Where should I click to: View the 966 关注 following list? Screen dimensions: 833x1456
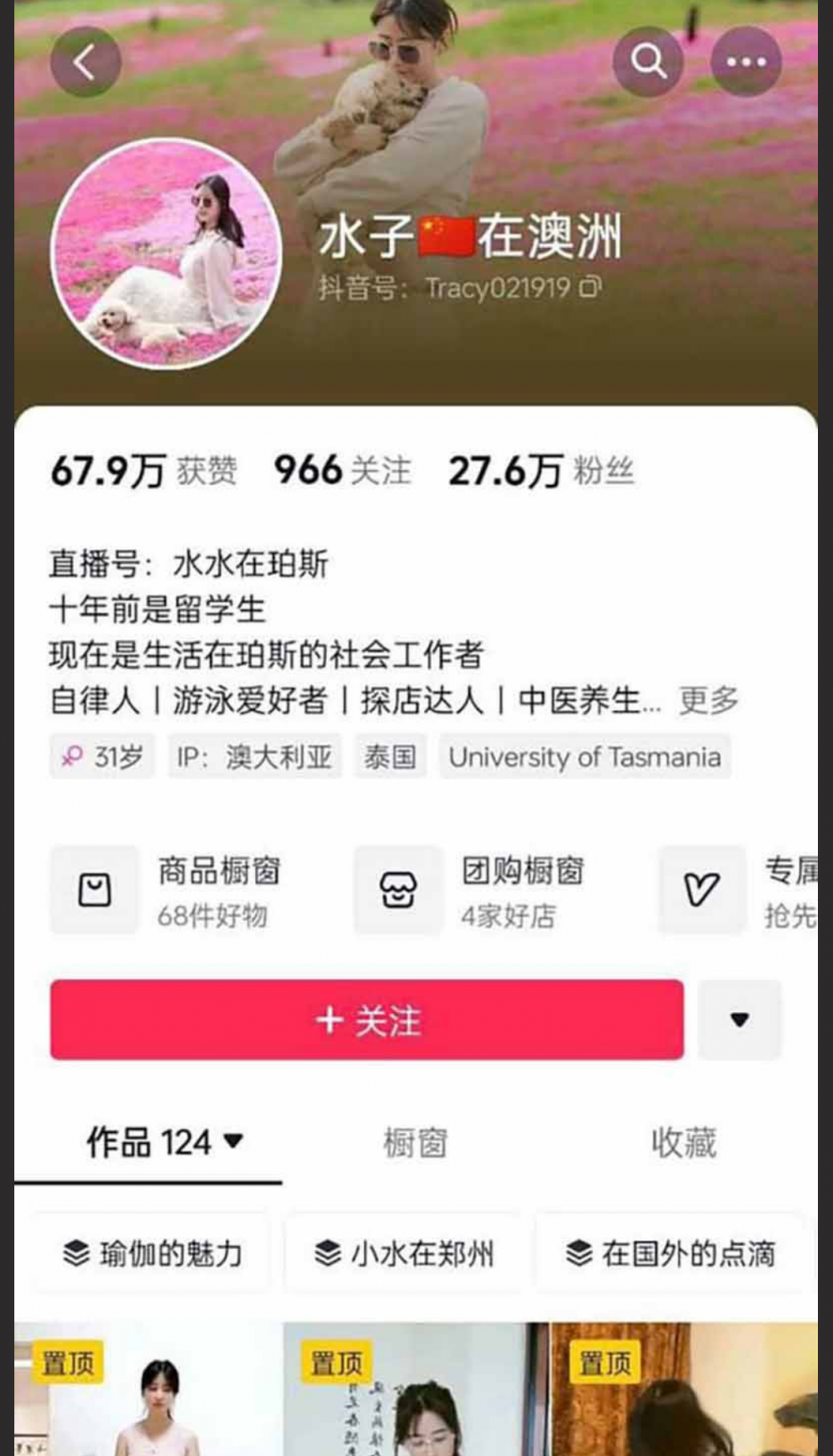pyautogui.click(x=342, y=471)
